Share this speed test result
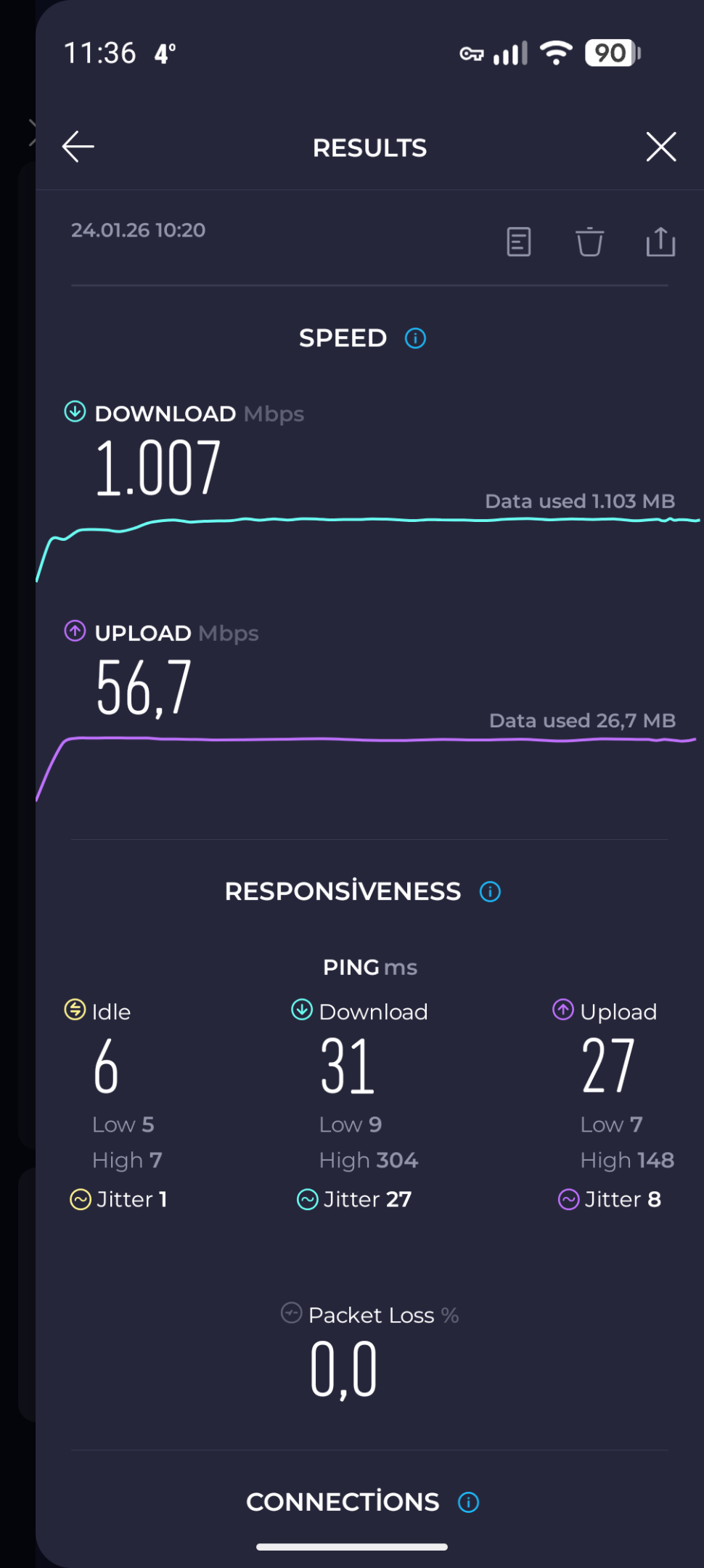The height and width of the screenshot is (1568, 704). (x=660, y=242)
